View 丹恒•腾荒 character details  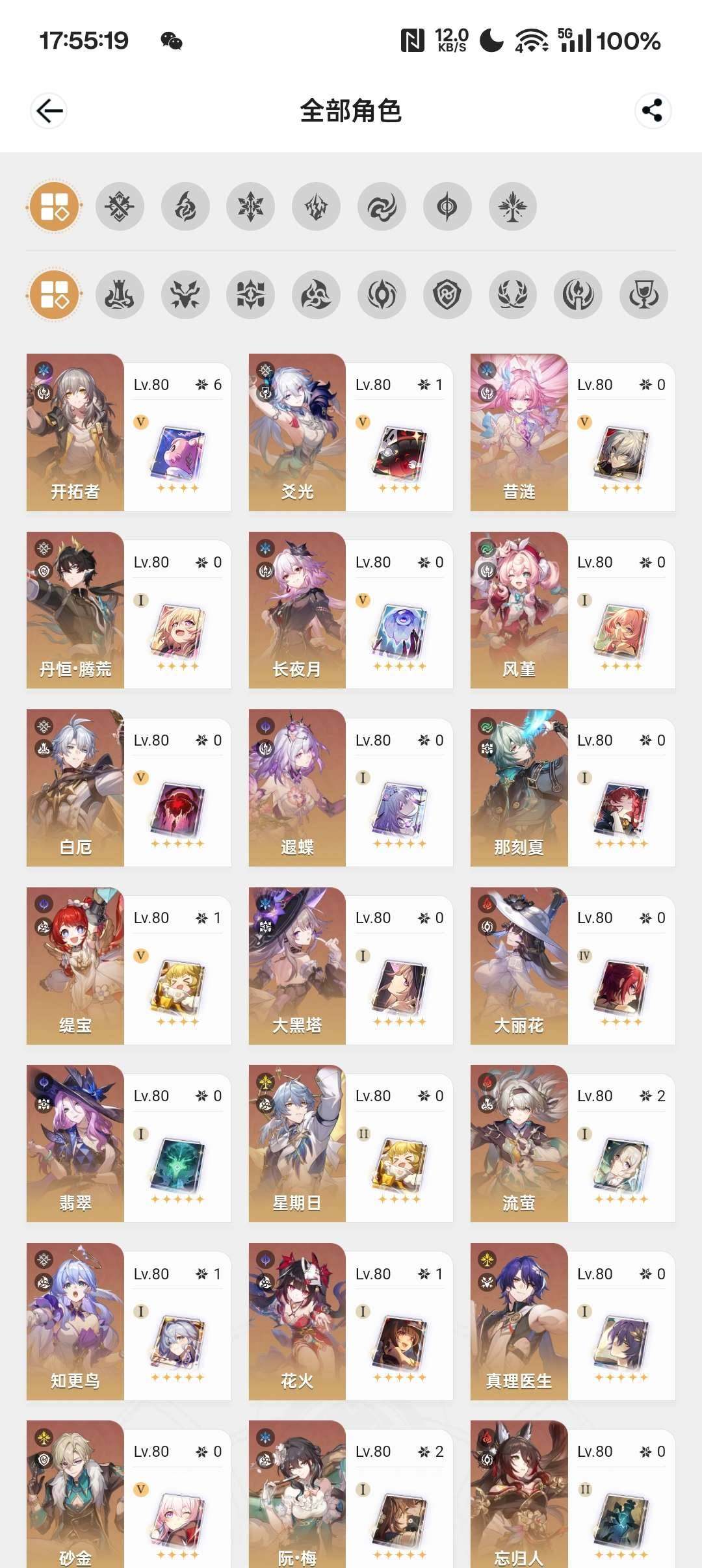(75, 610)
